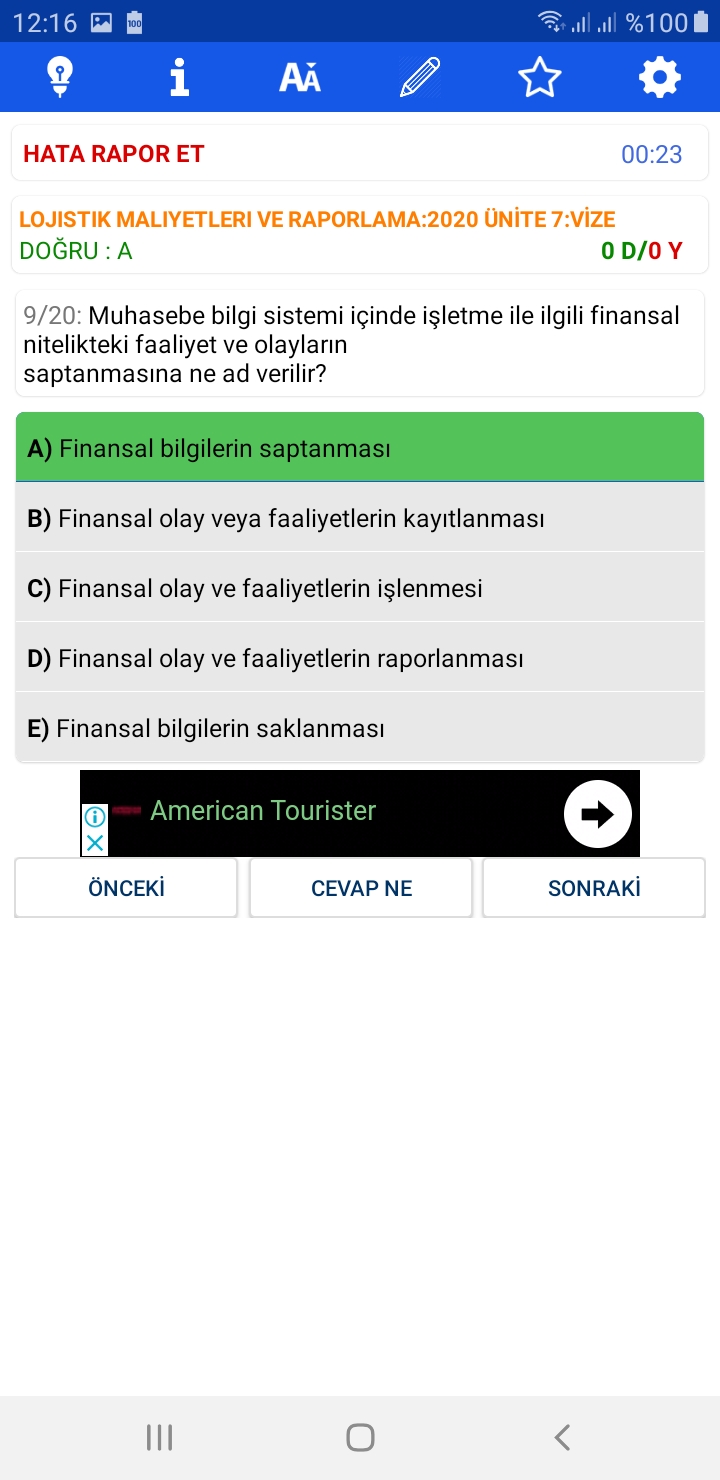720x1480 pixels.
Task: Open the American Tourister ad arrow
Action: point(598,814)
